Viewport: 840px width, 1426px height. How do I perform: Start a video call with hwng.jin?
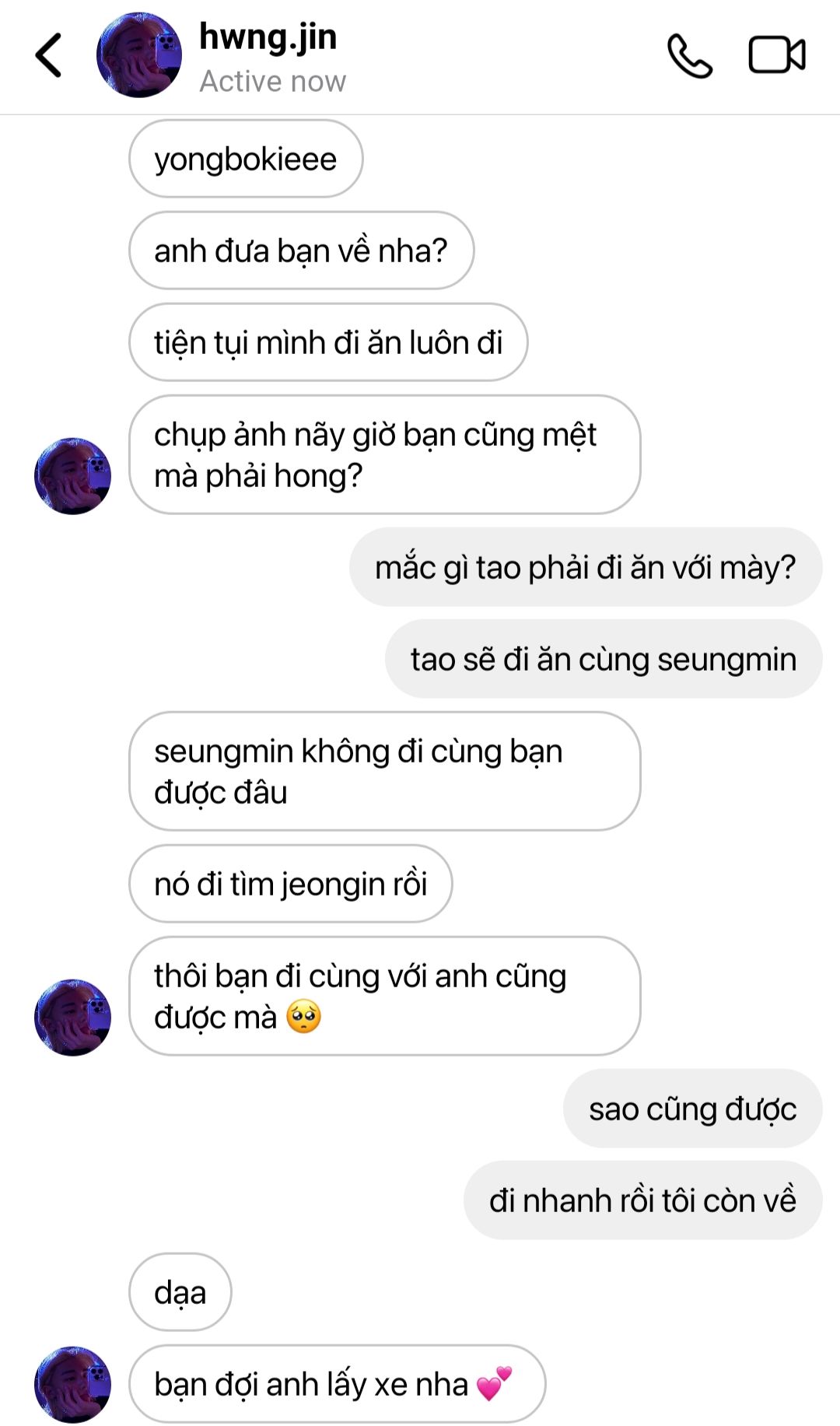(777, 55)
